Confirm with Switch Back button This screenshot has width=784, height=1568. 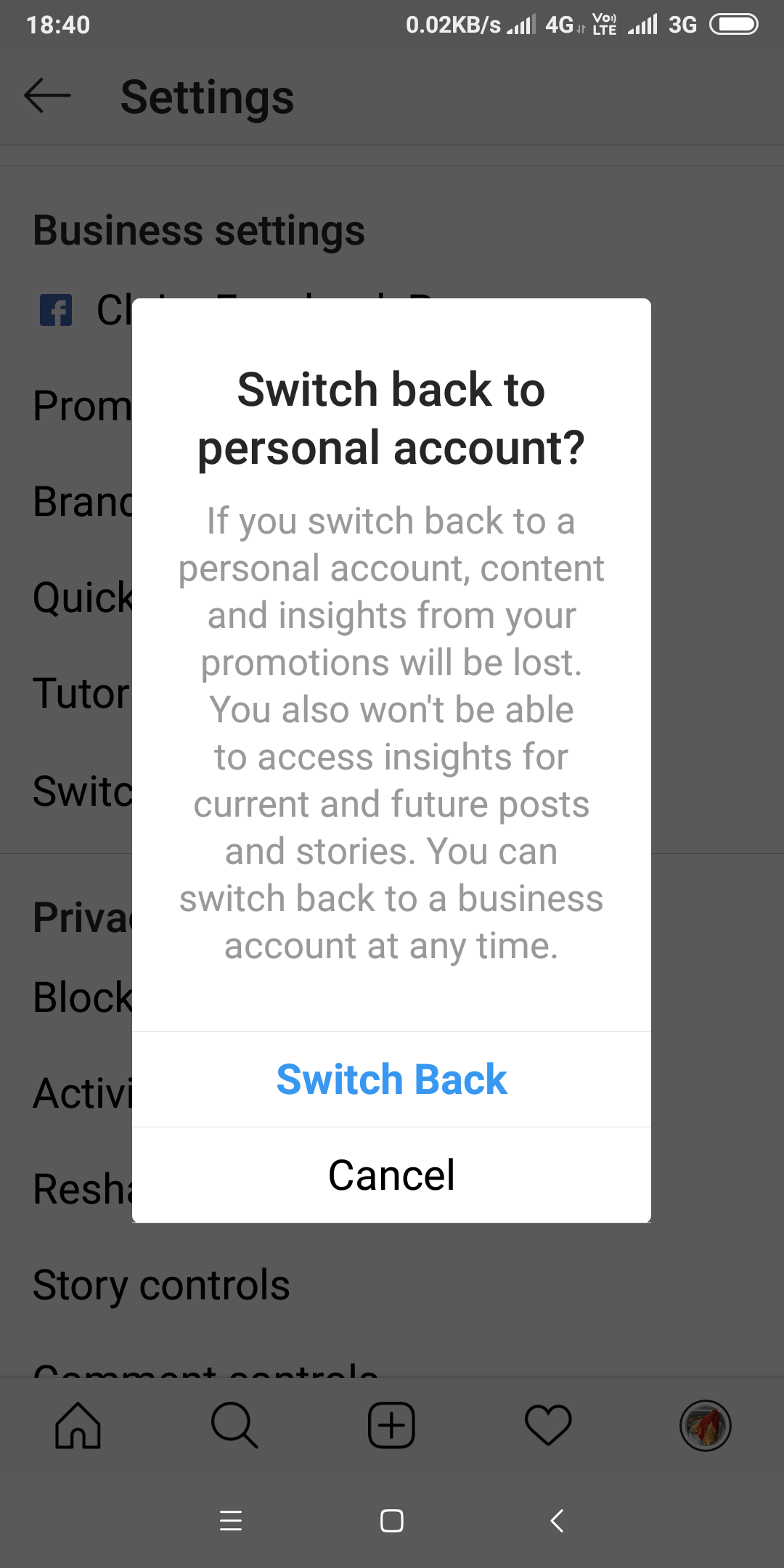(391, 1079)
